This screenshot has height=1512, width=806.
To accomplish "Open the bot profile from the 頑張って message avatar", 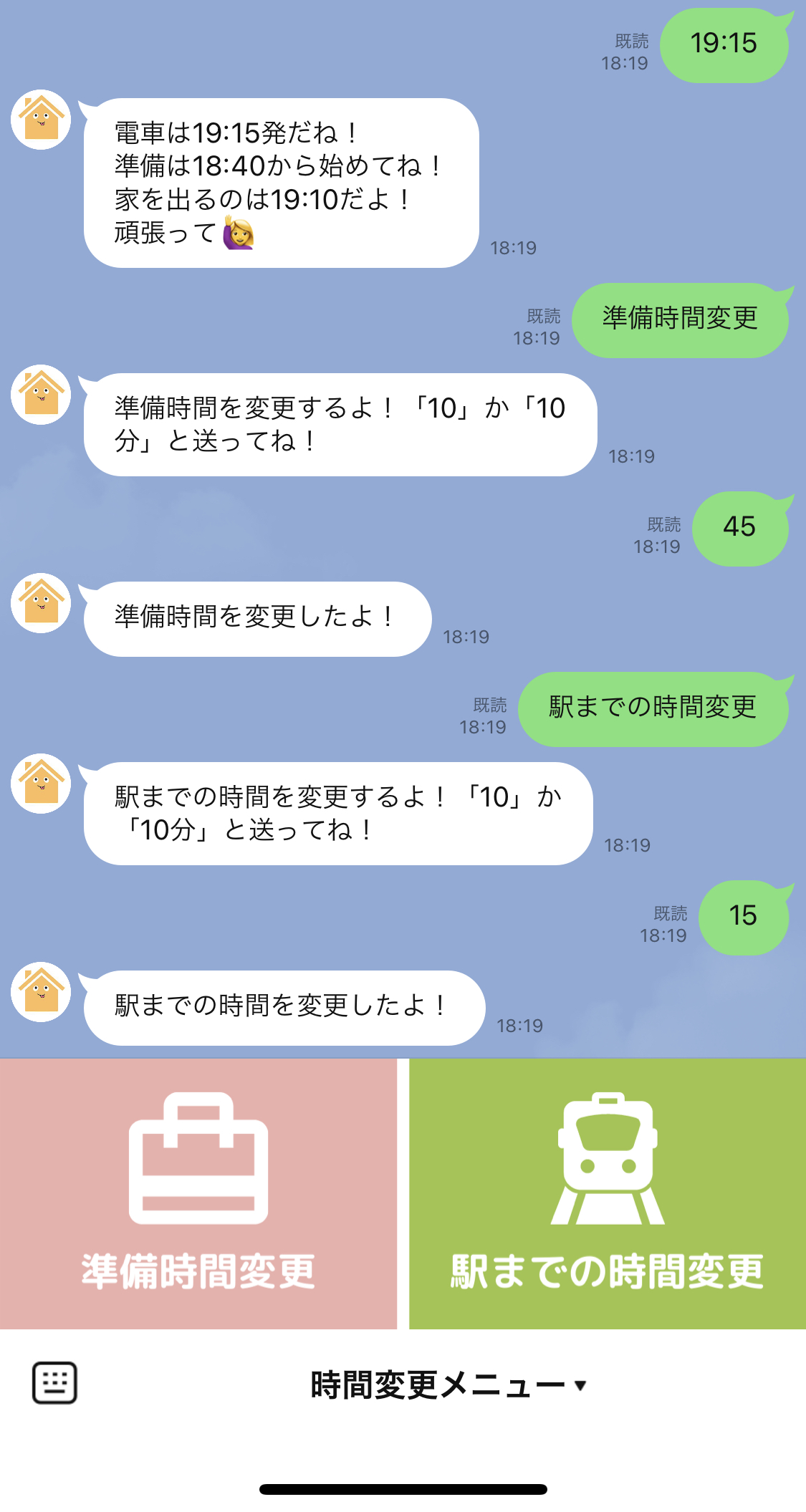I will (41, 120).
